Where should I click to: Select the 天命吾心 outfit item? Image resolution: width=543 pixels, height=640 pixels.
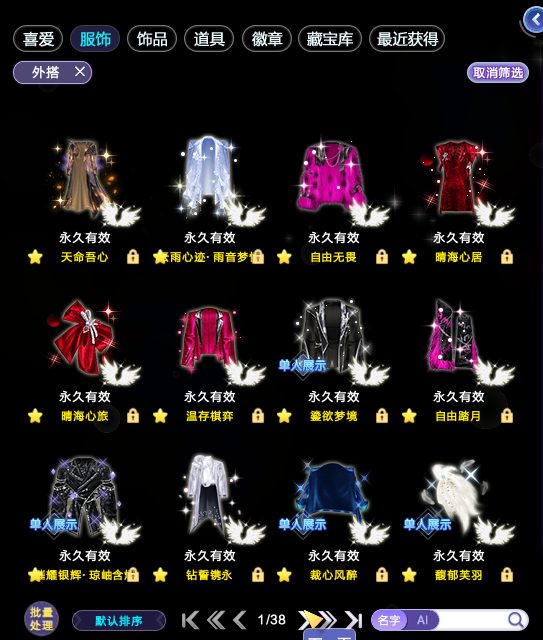(x=85, y=180)
